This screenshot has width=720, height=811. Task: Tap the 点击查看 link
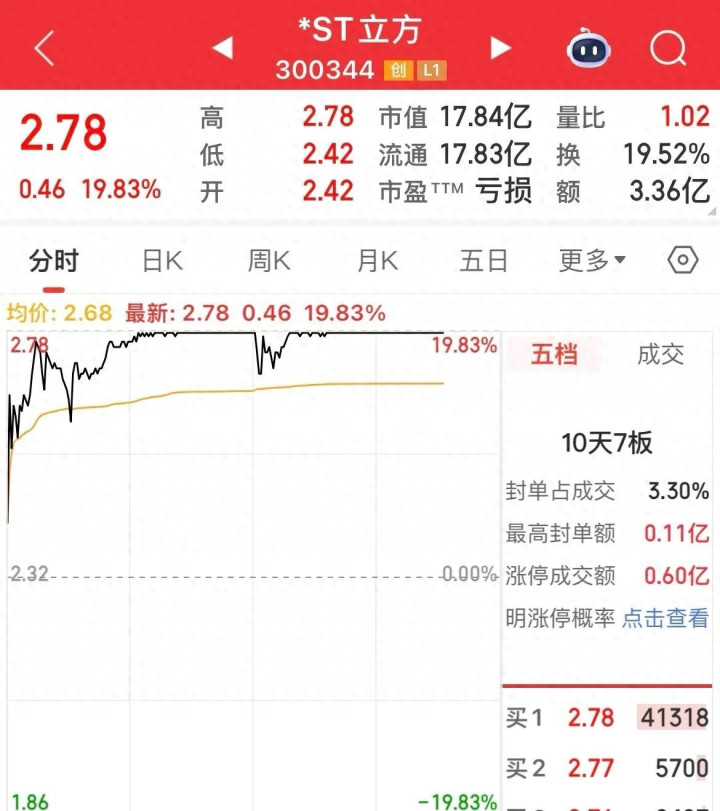(665, 619)
